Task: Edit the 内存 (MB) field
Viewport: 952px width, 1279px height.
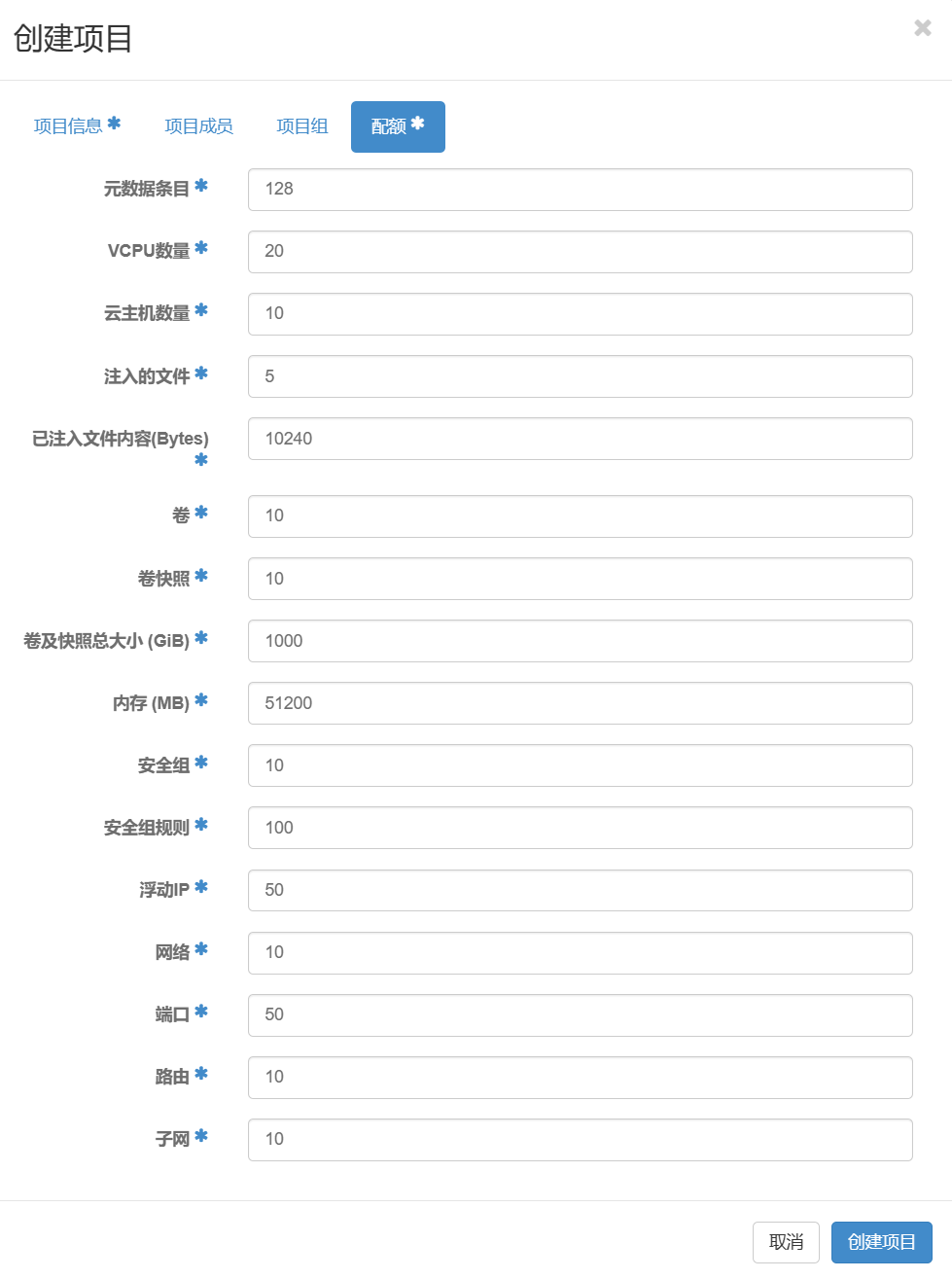Action: pos(580,703)
